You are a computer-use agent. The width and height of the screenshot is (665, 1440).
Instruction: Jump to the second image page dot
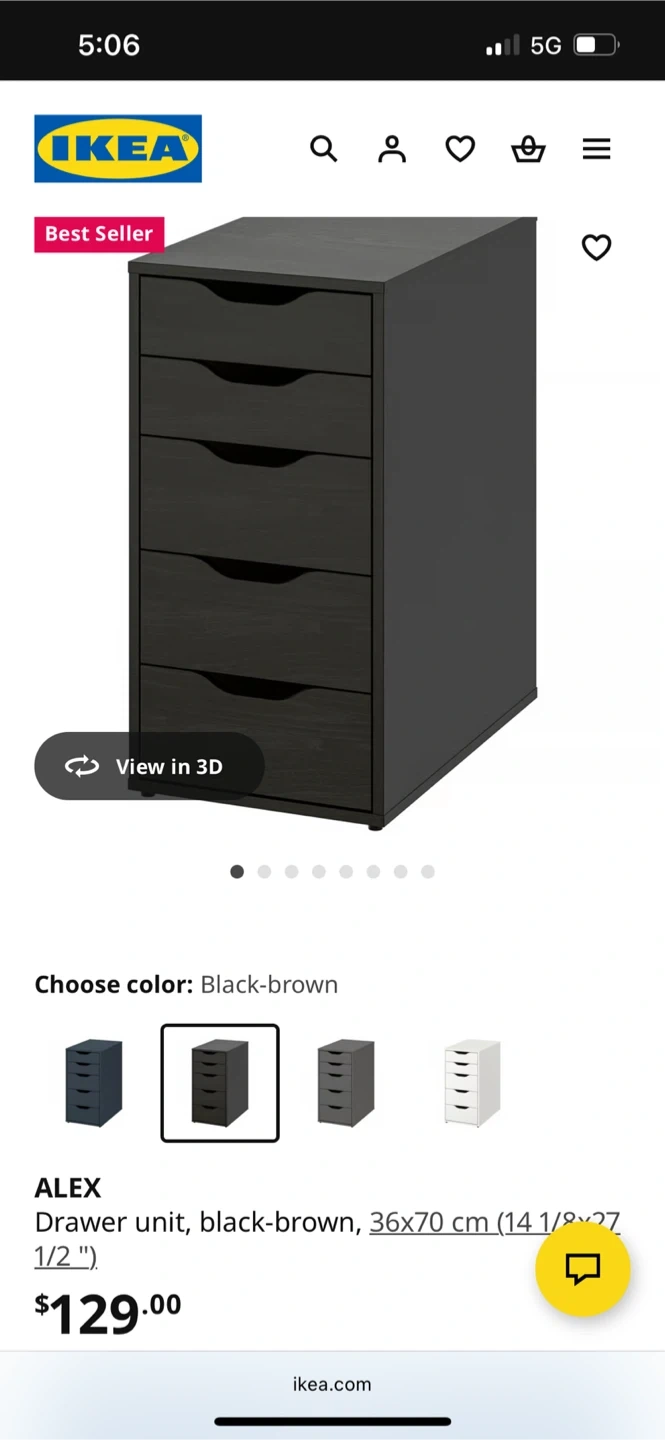pyautogui.click(x=264, y=872)
